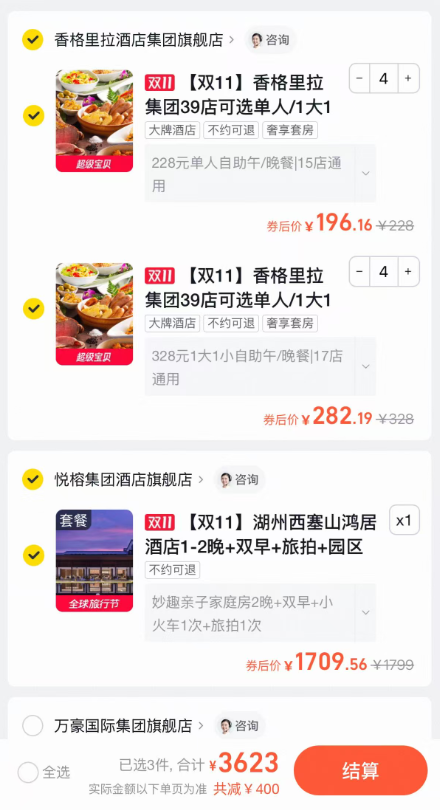Decrease quantity of 228元单人自助 item
This screenshot has width=440, height=810.
tap(360, 79)
